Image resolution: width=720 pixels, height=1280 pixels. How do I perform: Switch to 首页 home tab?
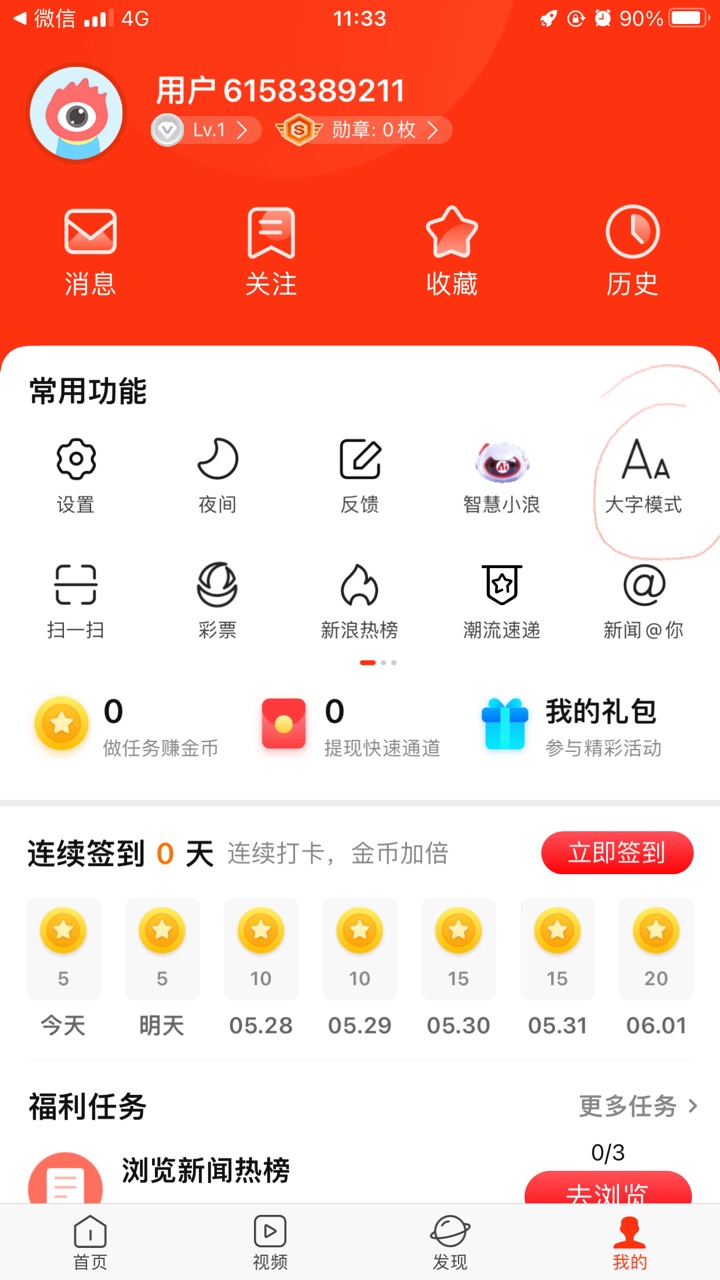coord(90,1242)
